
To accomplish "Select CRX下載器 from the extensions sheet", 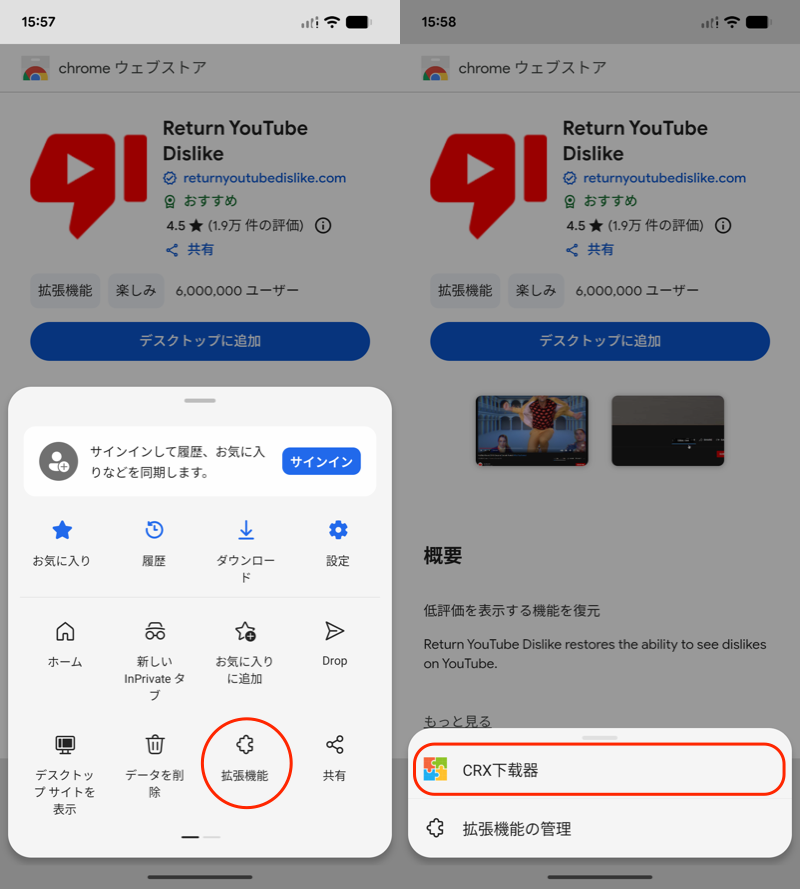I will point(599,770).
